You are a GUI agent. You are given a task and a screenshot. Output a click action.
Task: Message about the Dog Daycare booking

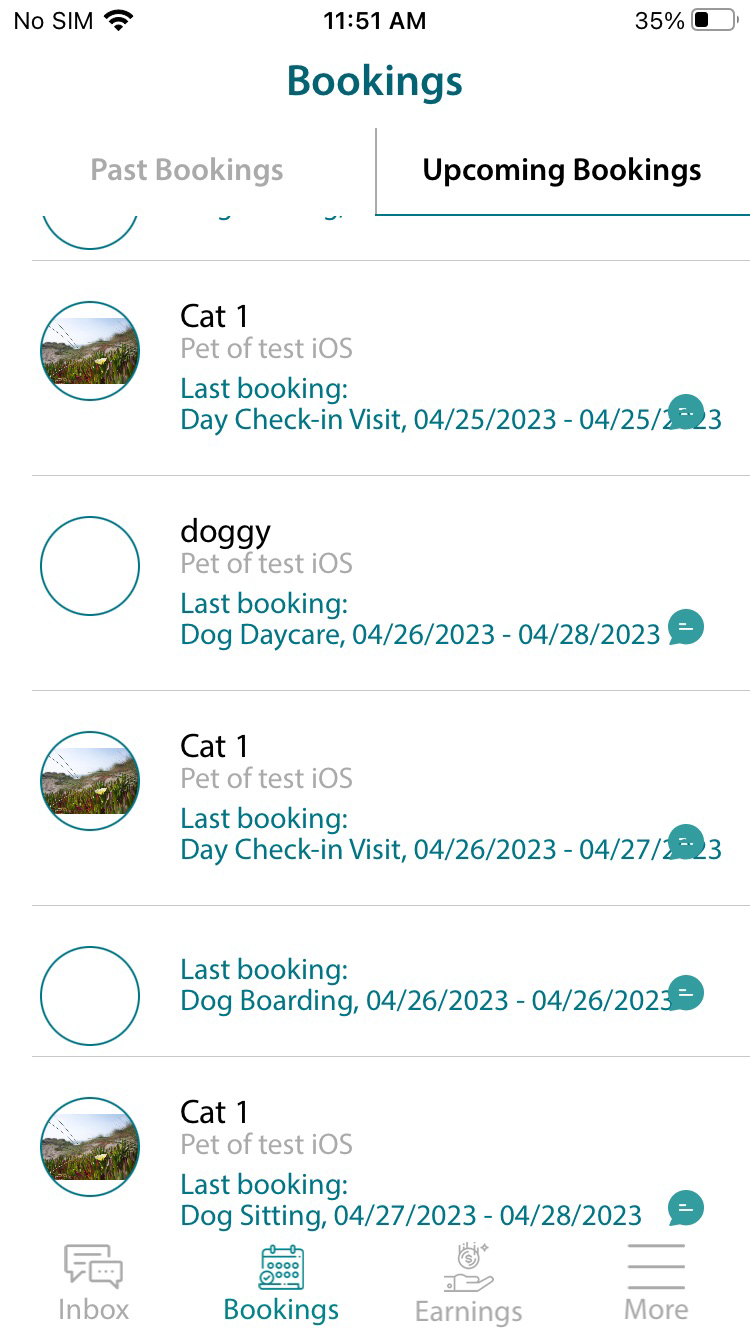point(686,627)
